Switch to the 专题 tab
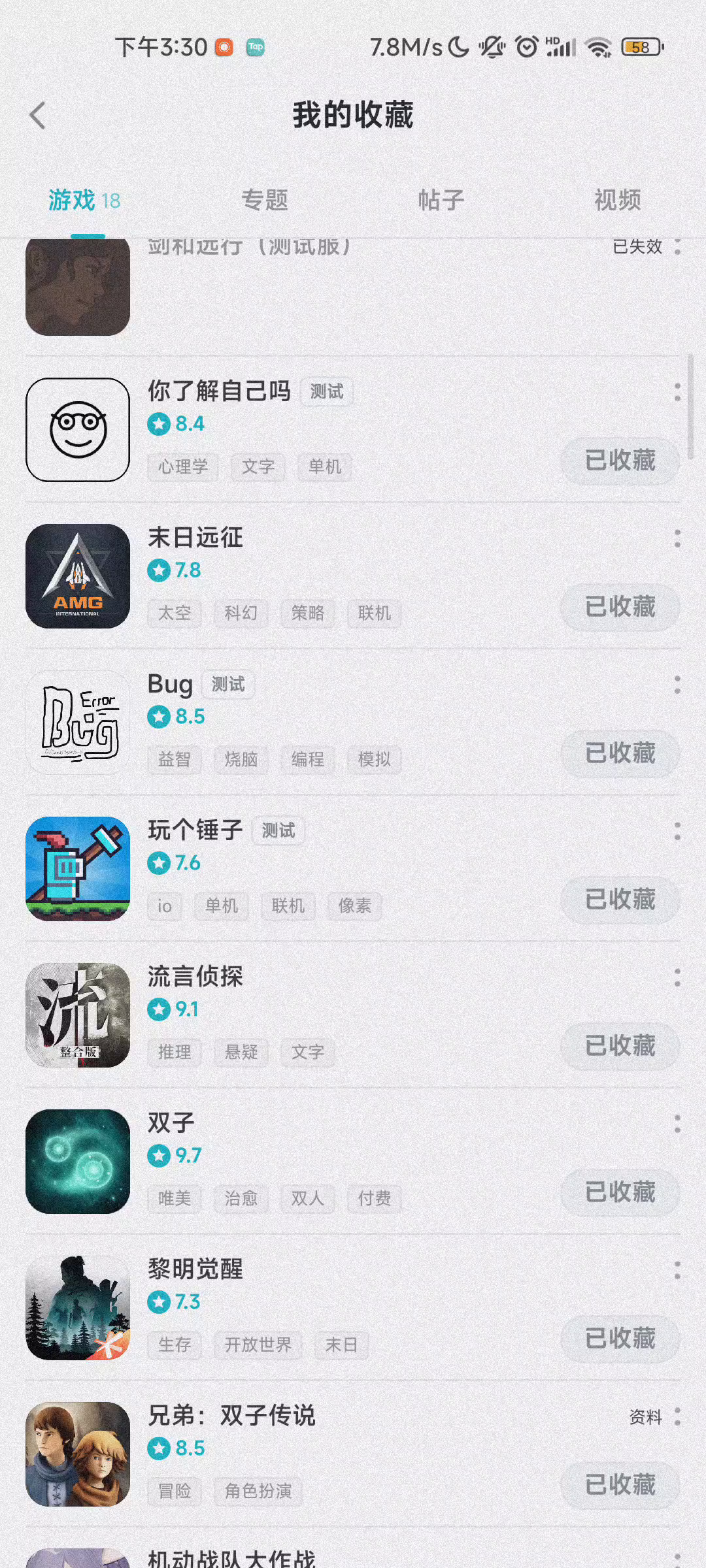The width and height of the screenshot is (706, 1568). pyautogui.click(x=265, y=200)
